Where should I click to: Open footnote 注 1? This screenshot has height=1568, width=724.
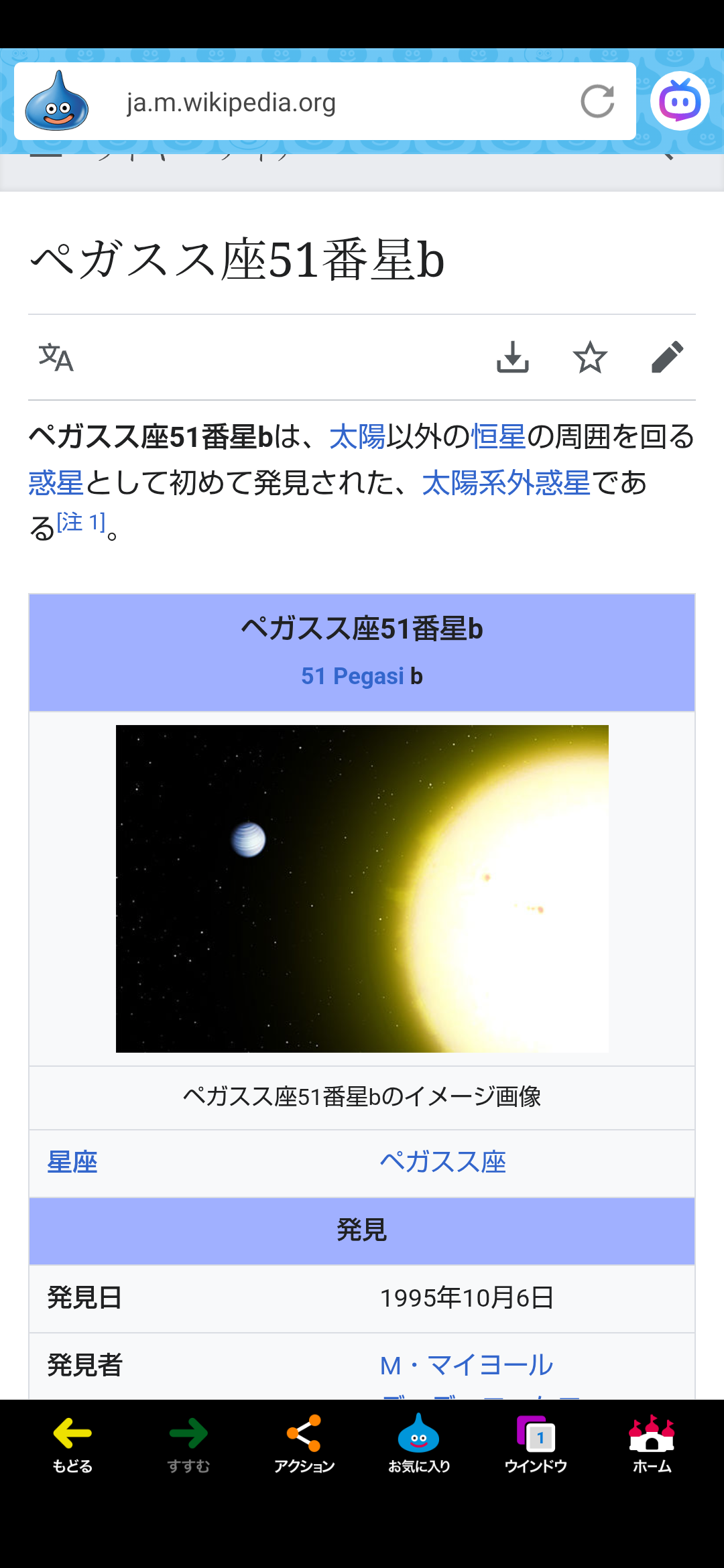81,522
